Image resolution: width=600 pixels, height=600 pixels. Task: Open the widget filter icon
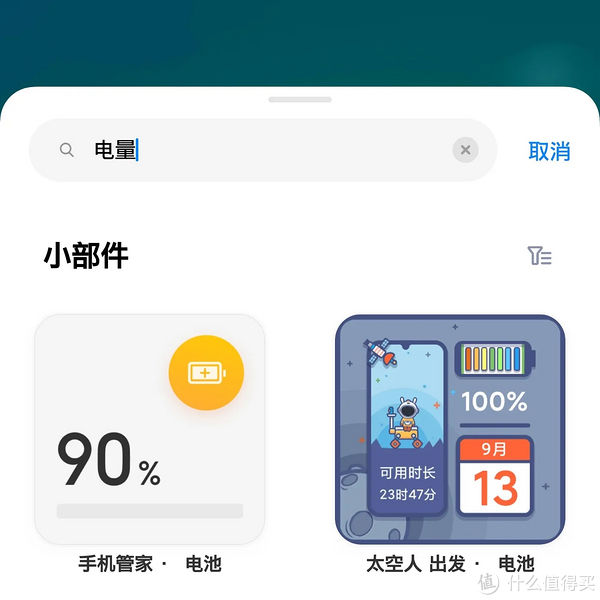click(x=539, y=256)
